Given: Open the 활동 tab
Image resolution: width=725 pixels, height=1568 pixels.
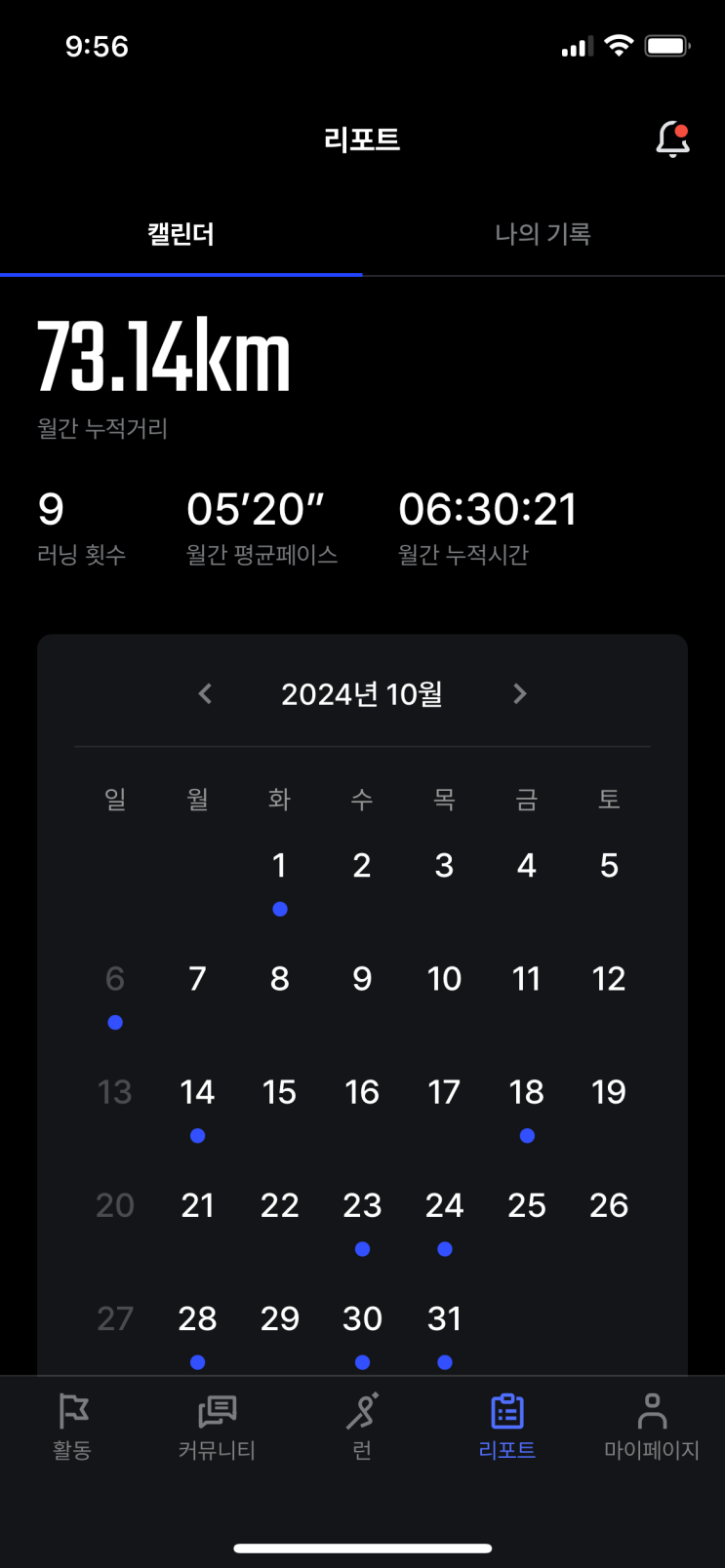Looking at the screenshot, I should (72, 1426).
